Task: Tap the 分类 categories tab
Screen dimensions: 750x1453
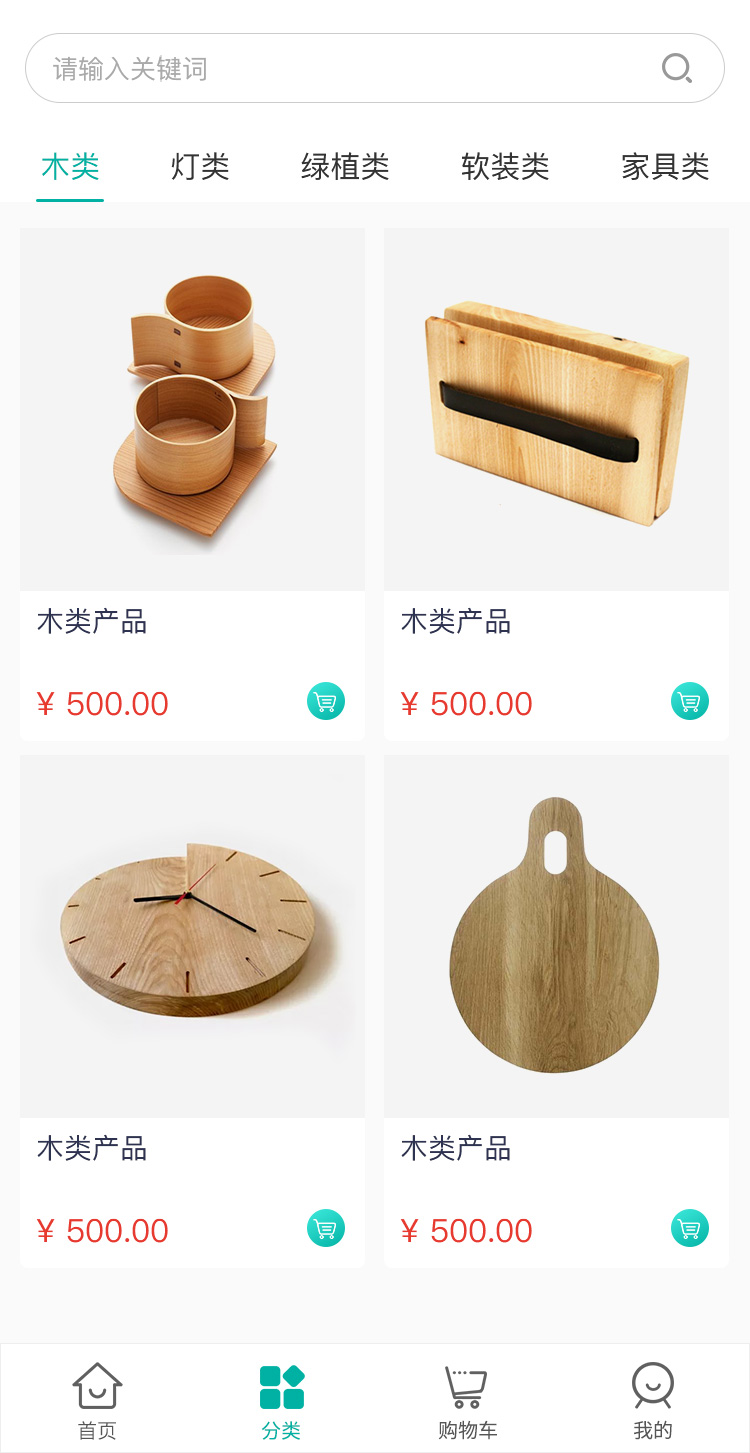Action: [281, 1400]
